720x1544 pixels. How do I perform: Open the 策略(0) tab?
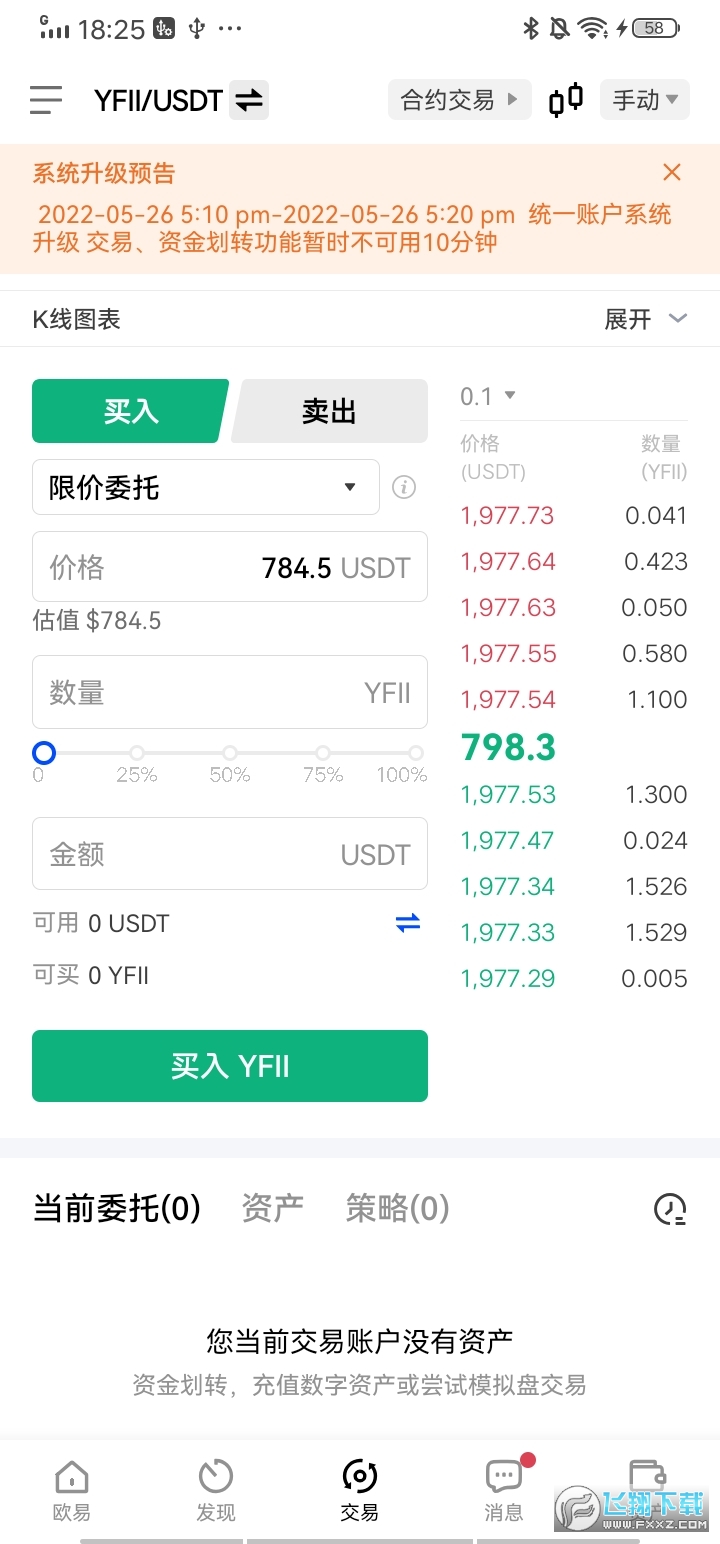click(396, 1209)
